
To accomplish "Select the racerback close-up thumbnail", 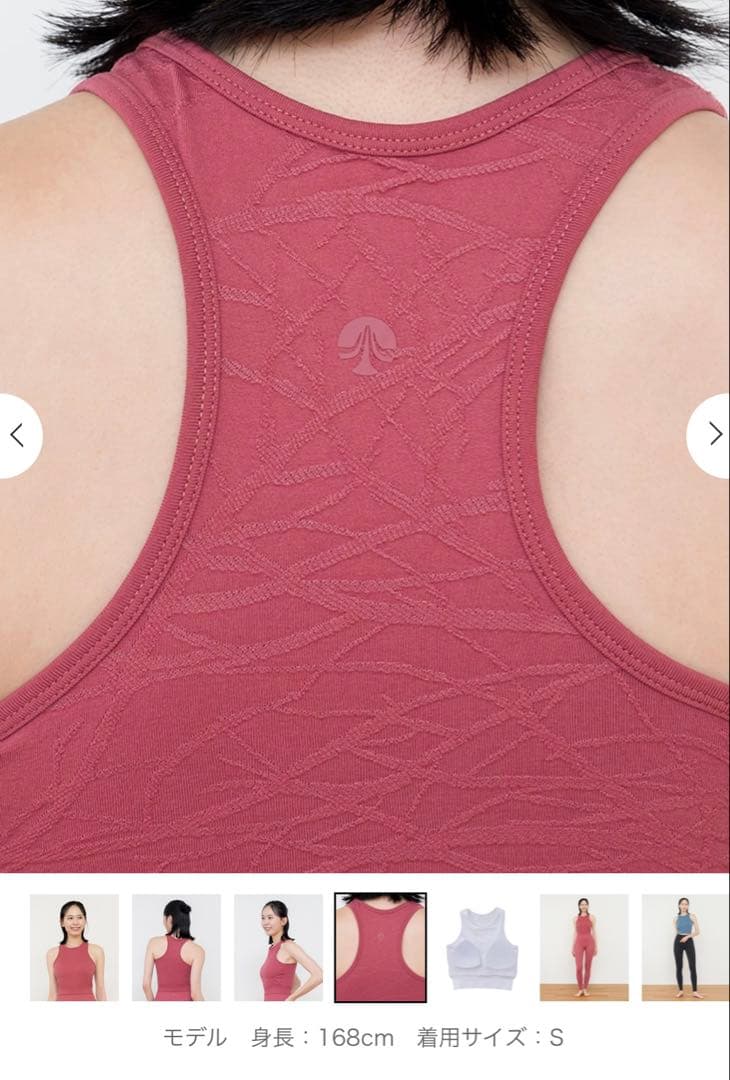I will (380, 947).
